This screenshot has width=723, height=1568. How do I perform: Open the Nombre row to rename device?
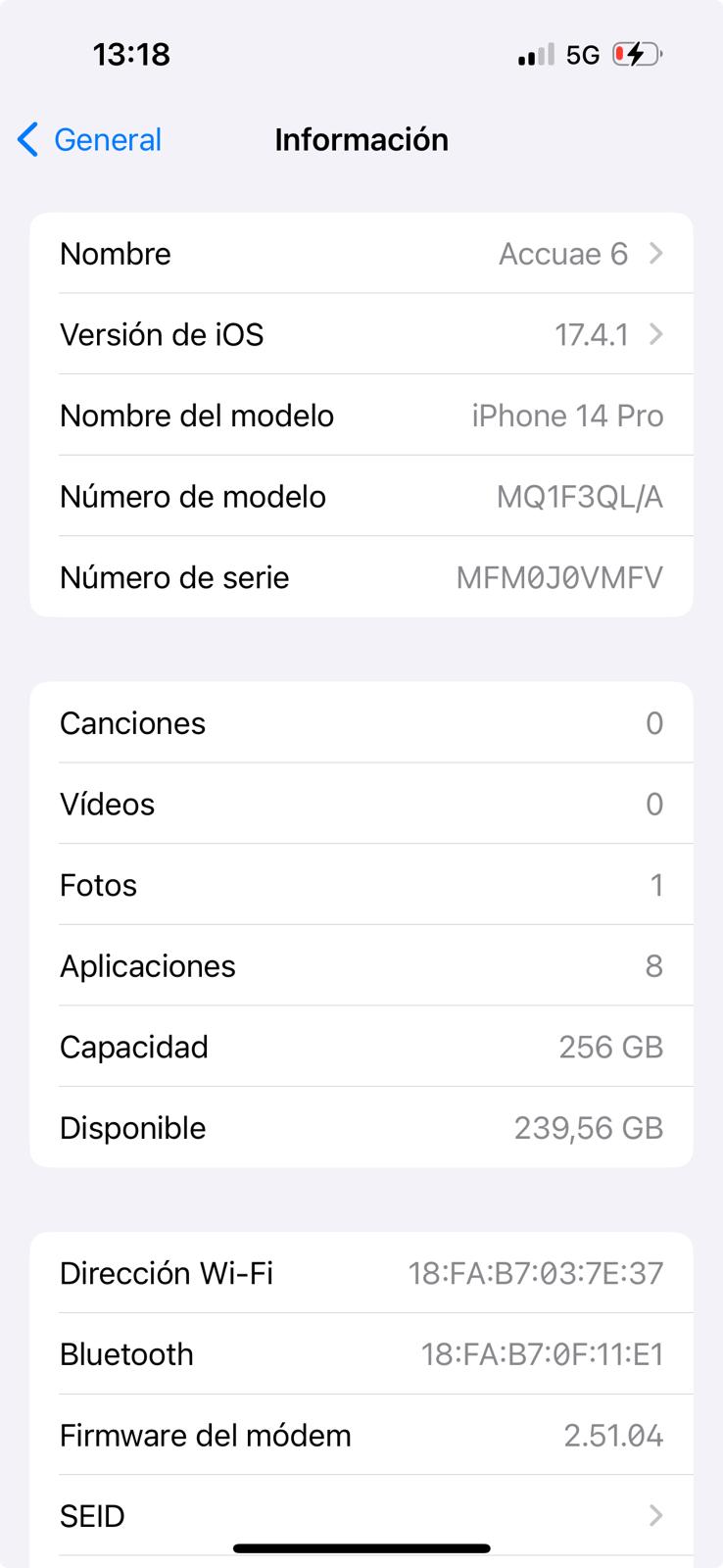[361, 254]
